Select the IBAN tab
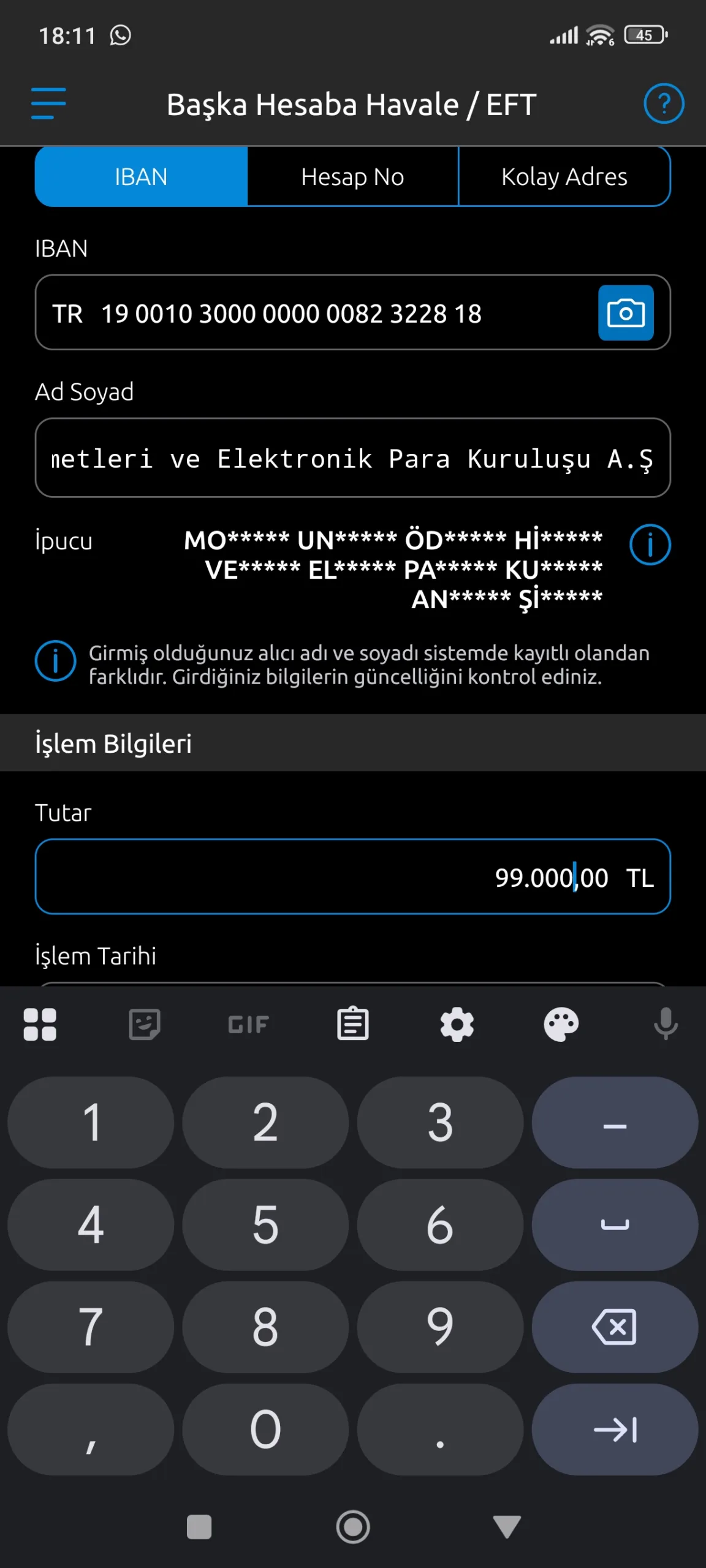 [x=140, y=176]
